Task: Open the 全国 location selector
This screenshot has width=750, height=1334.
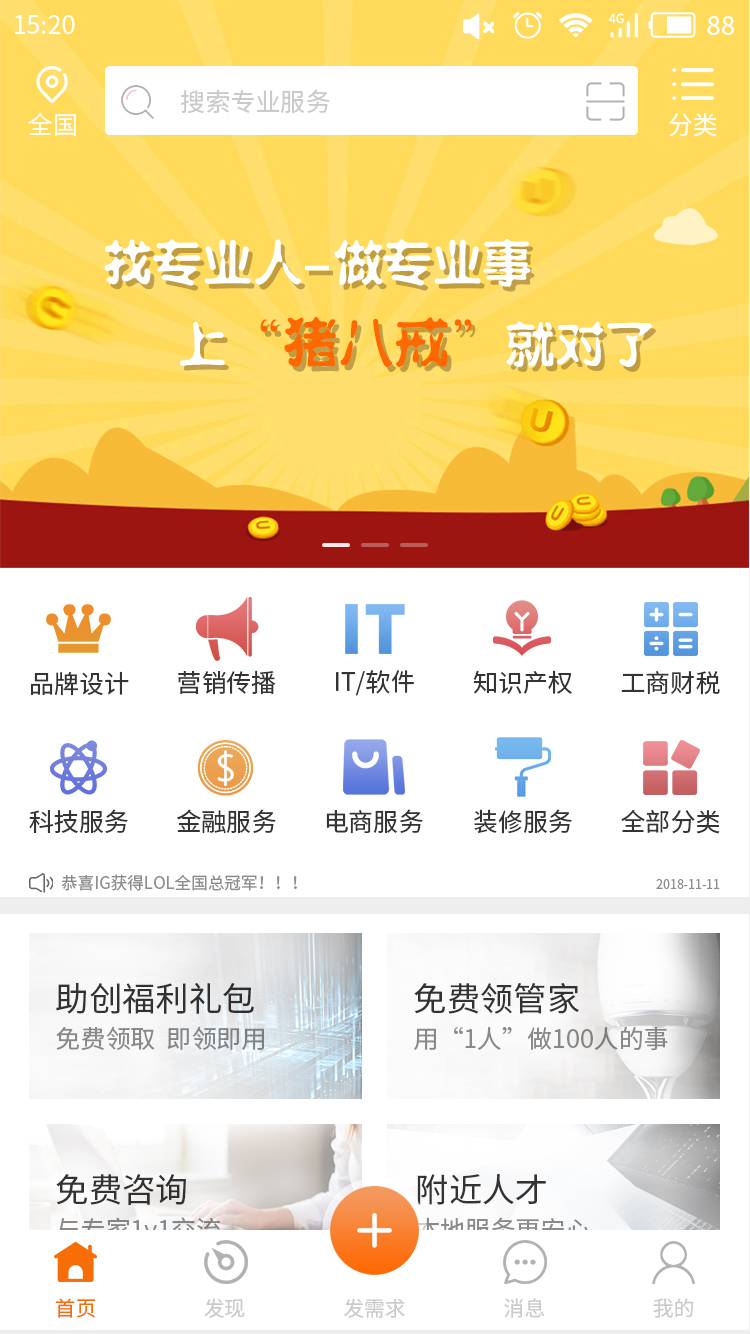Action: coord(52,101)
